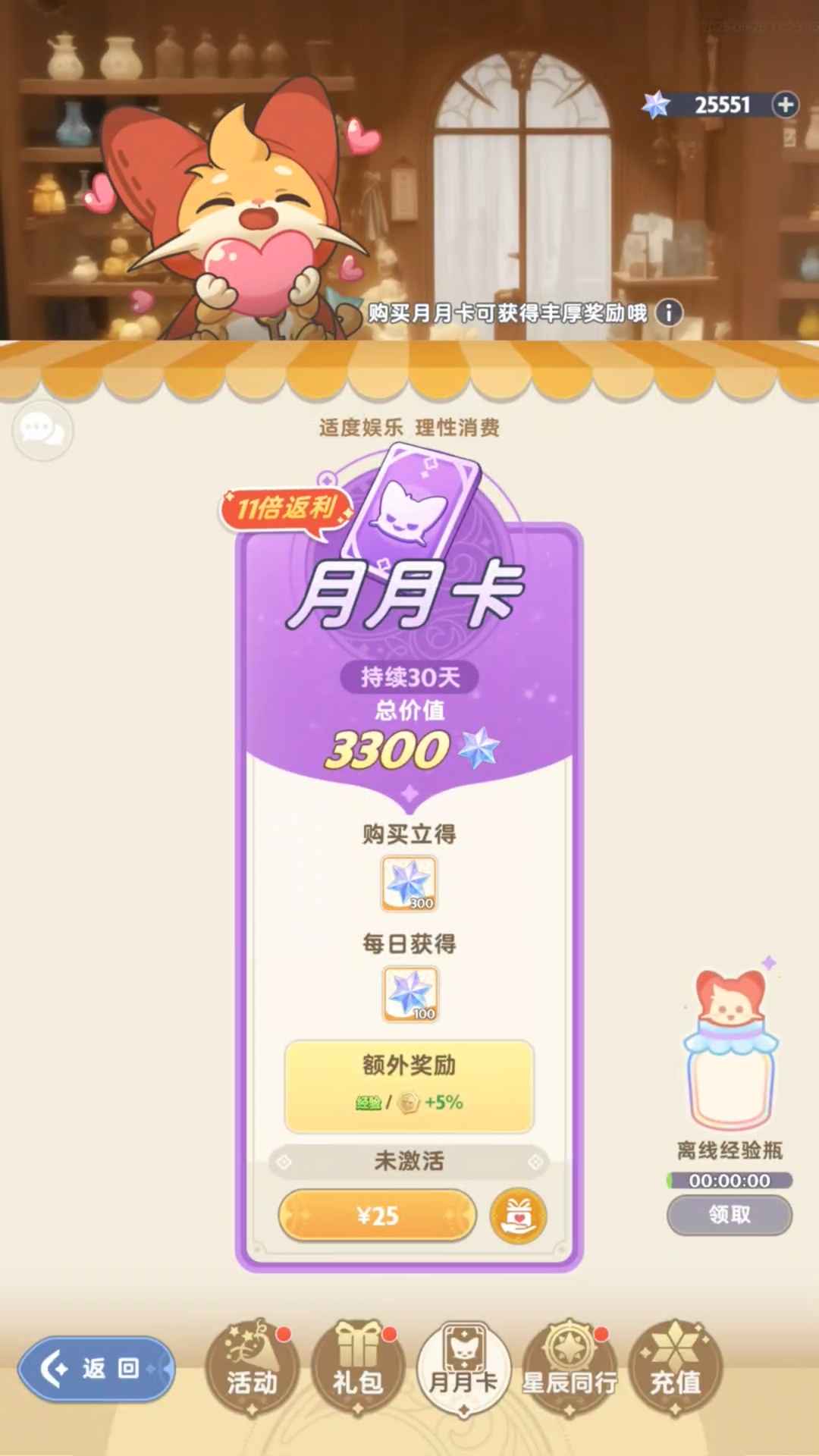
Task: Open the chat bubble icon
Action: coord(42,430)
